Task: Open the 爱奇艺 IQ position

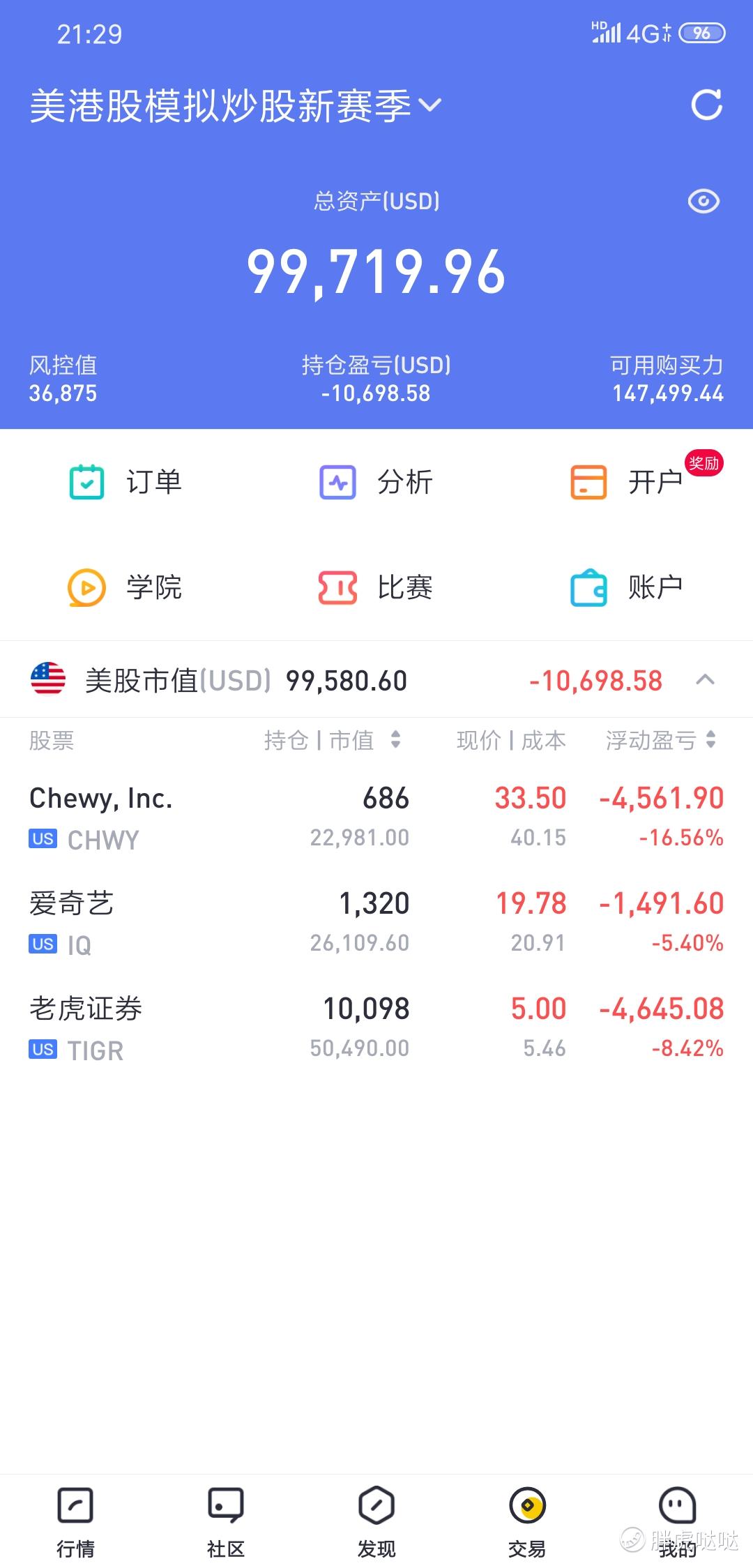Action: click(x=376, y=923)
